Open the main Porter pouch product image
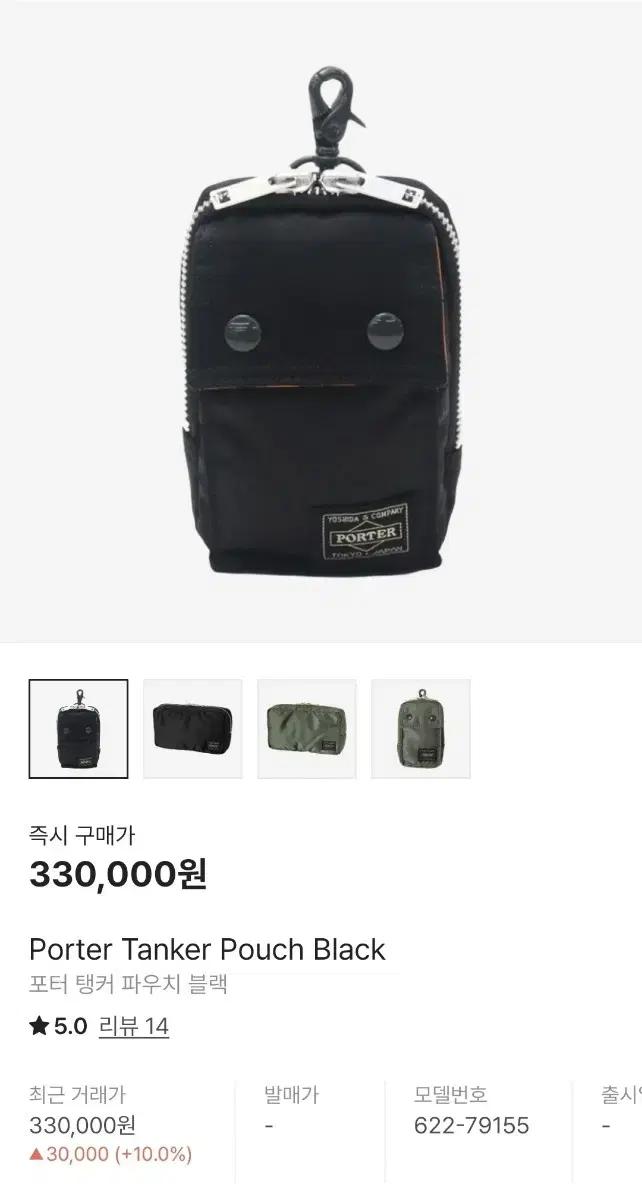Screen dimensions: 642x1200 click(322, 320)
